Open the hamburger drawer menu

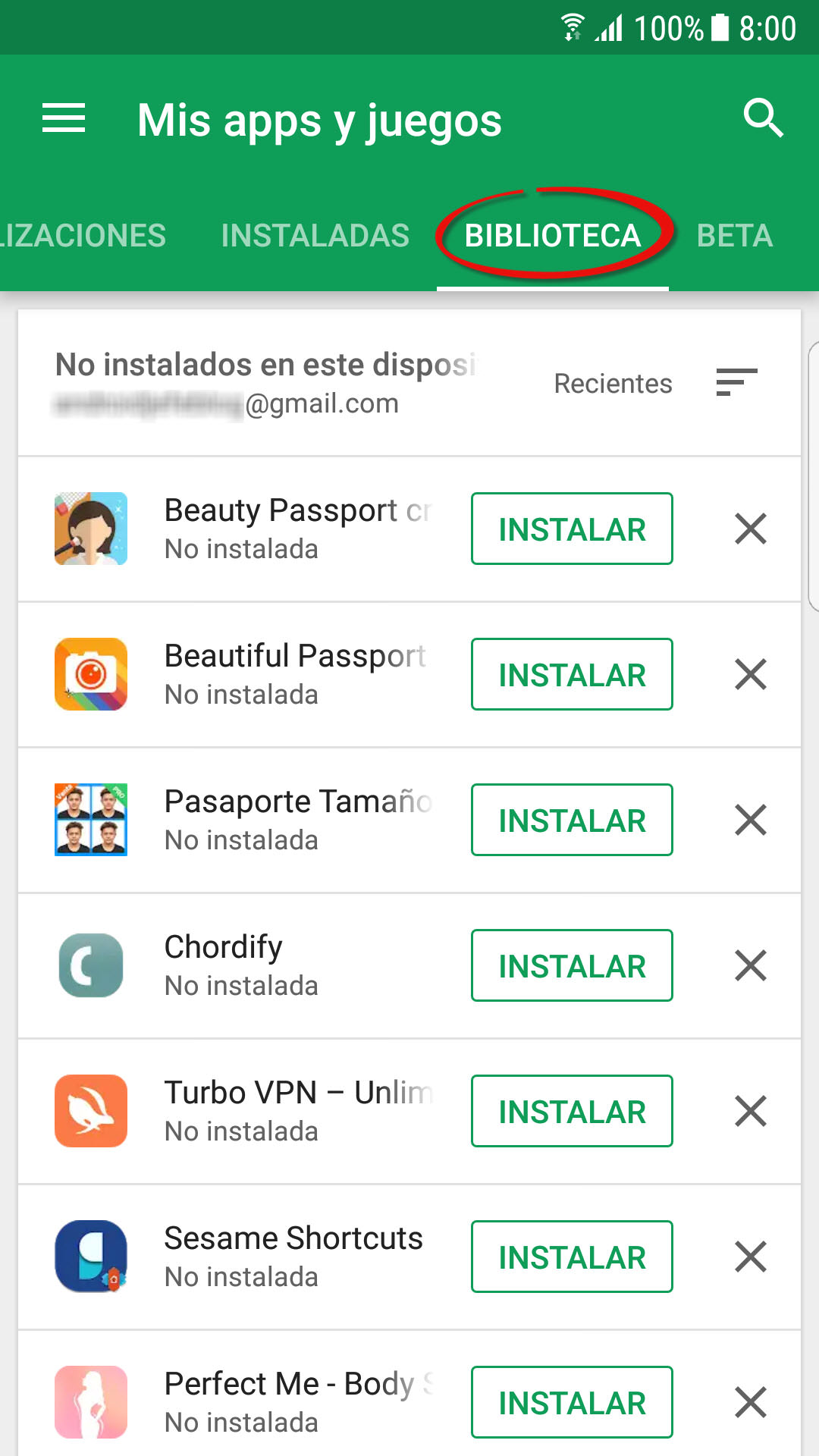click(64, 118)
